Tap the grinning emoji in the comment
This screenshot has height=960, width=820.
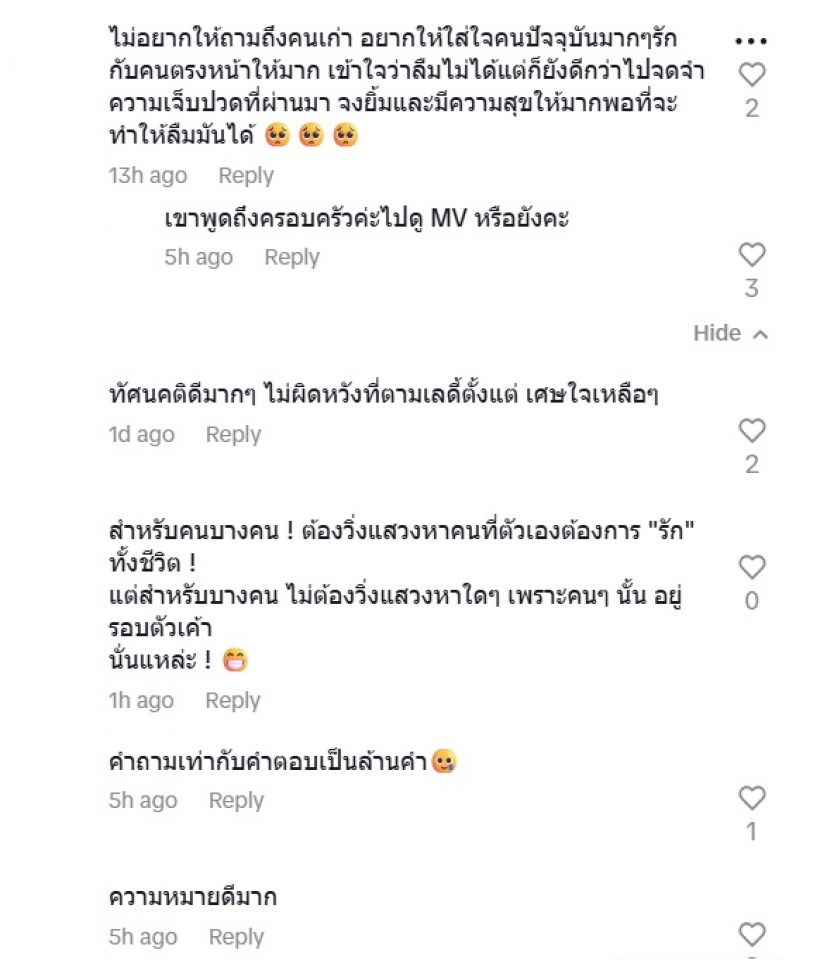pyautogui.click(x=235, y=659)
